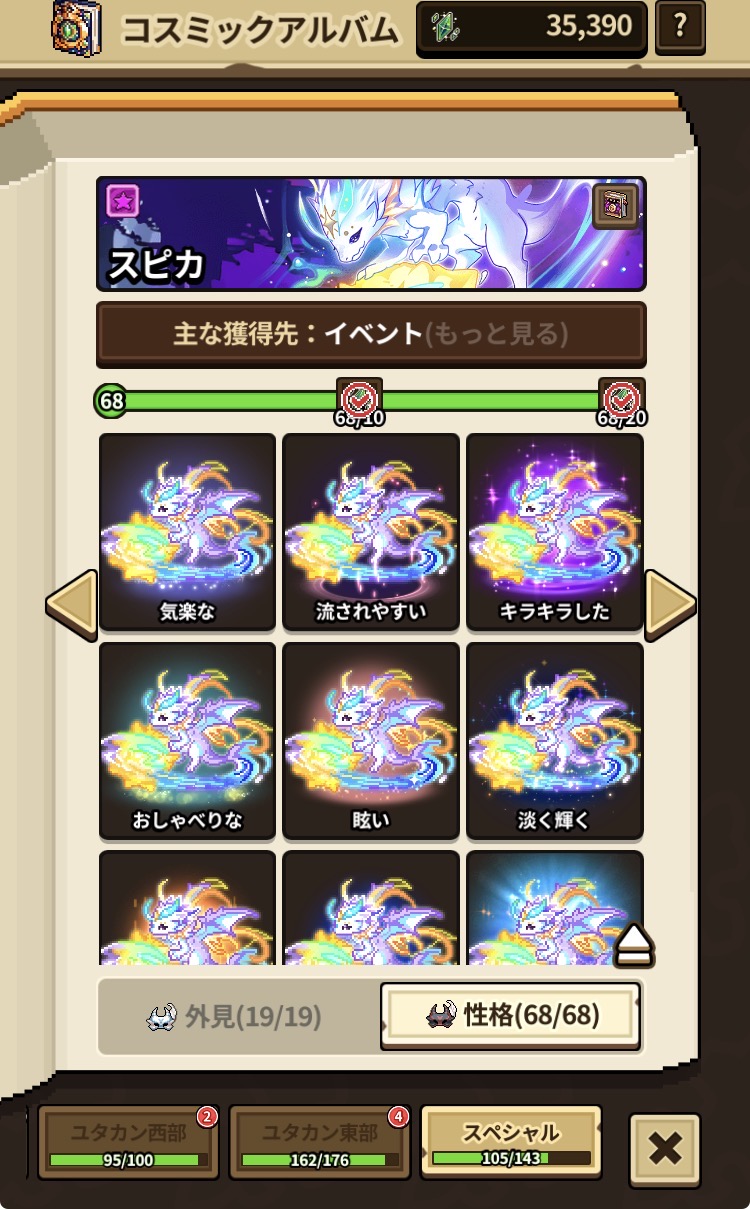The image size is (750, 1209).
Task: Select the おしゃべりな dragon tile
Action: point(188,740)
